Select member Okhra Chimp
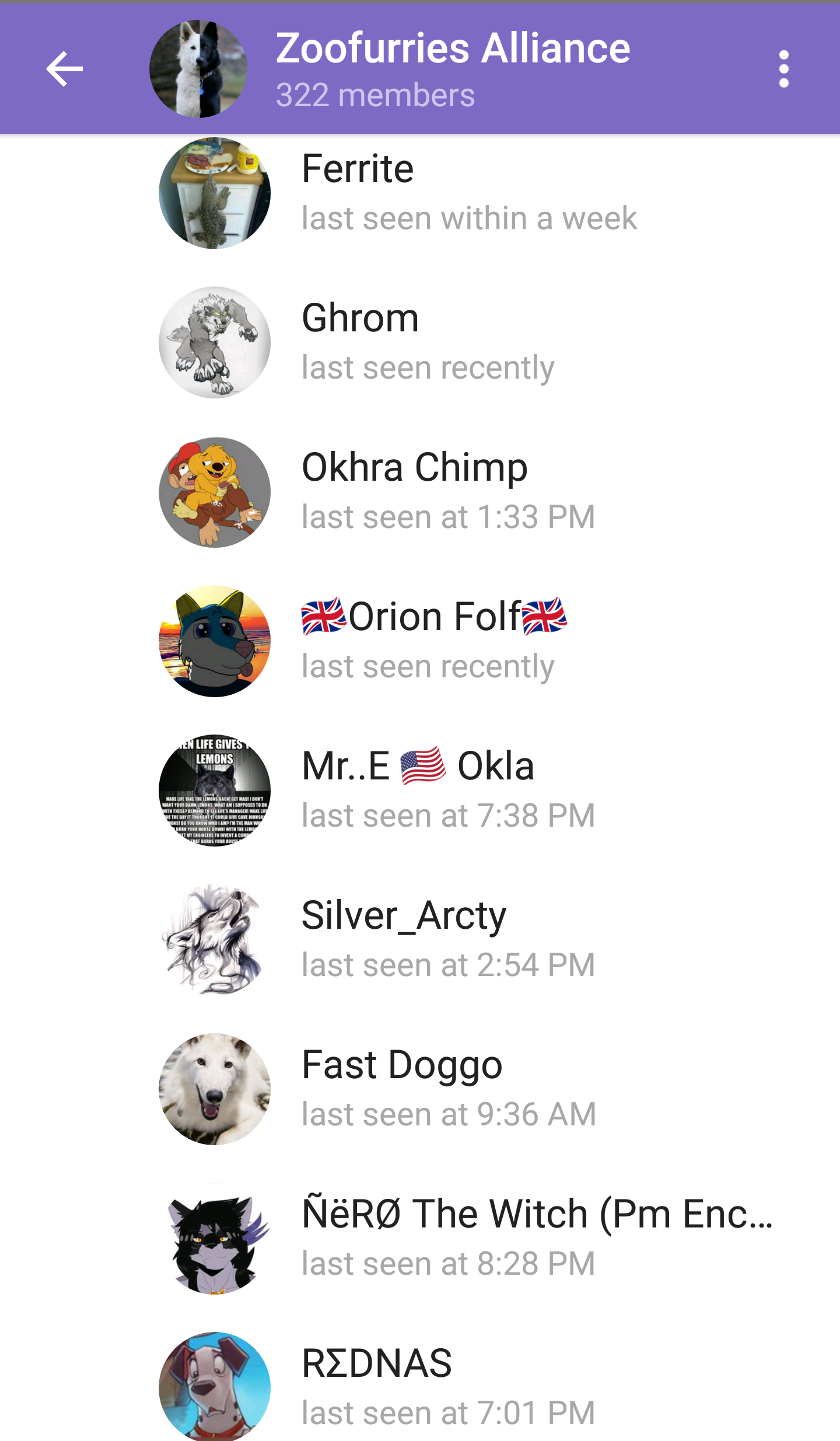 (x=420, y=492)
